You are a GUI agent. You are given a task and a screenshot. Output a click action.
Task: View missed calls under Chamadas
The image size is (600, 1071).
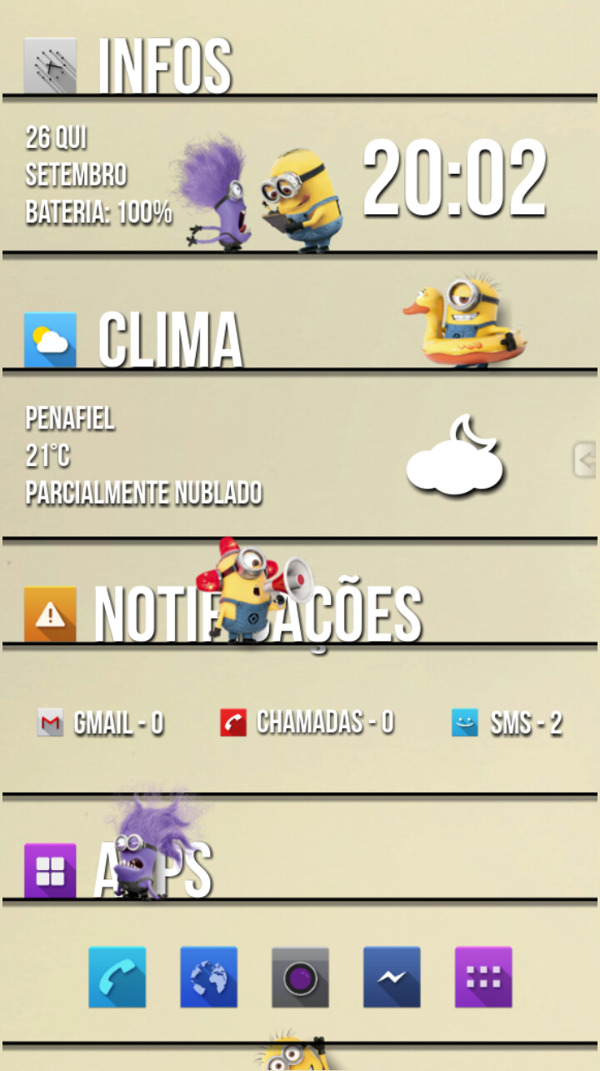tap(306, 722)
